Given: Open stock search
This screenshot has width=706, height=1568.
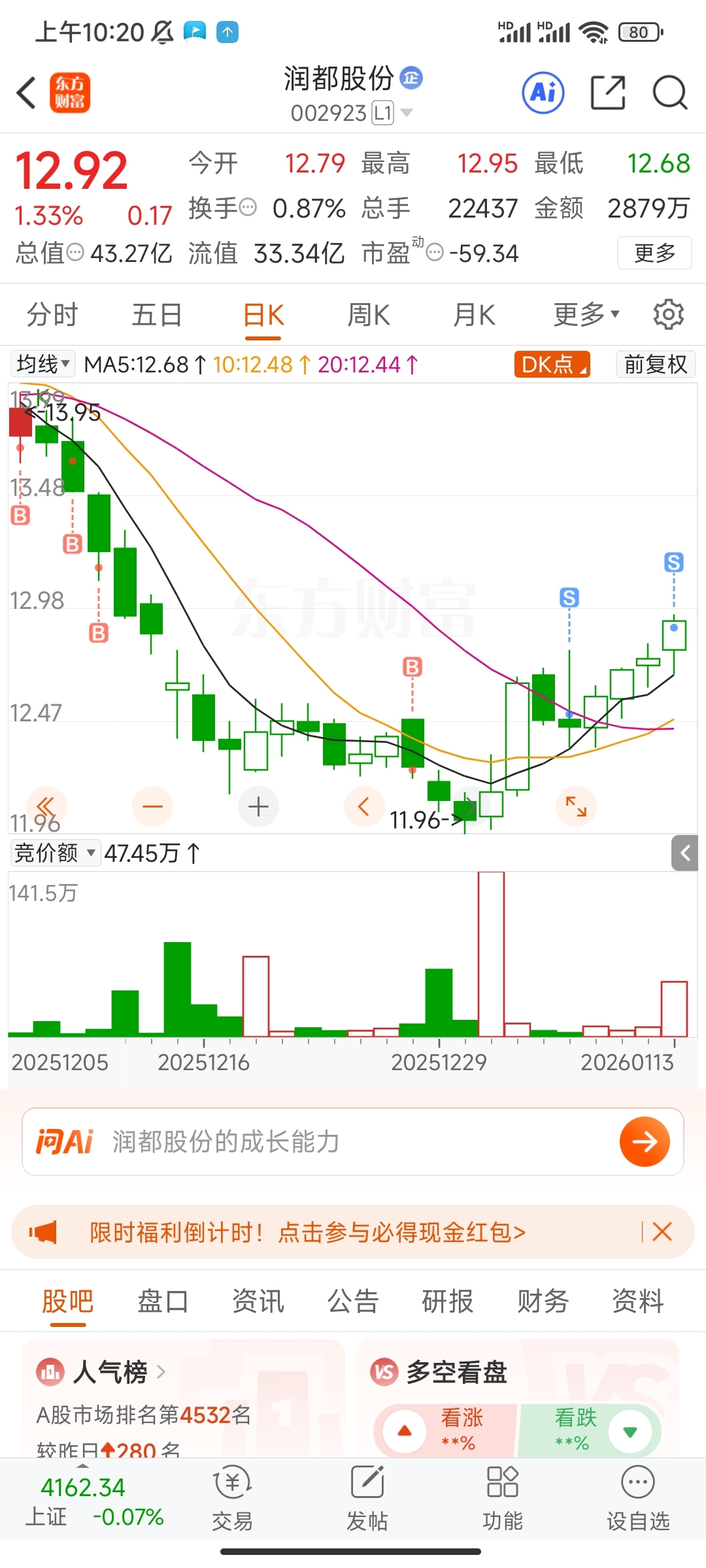Looking at the screenshot, I should [x=670, y=93].
